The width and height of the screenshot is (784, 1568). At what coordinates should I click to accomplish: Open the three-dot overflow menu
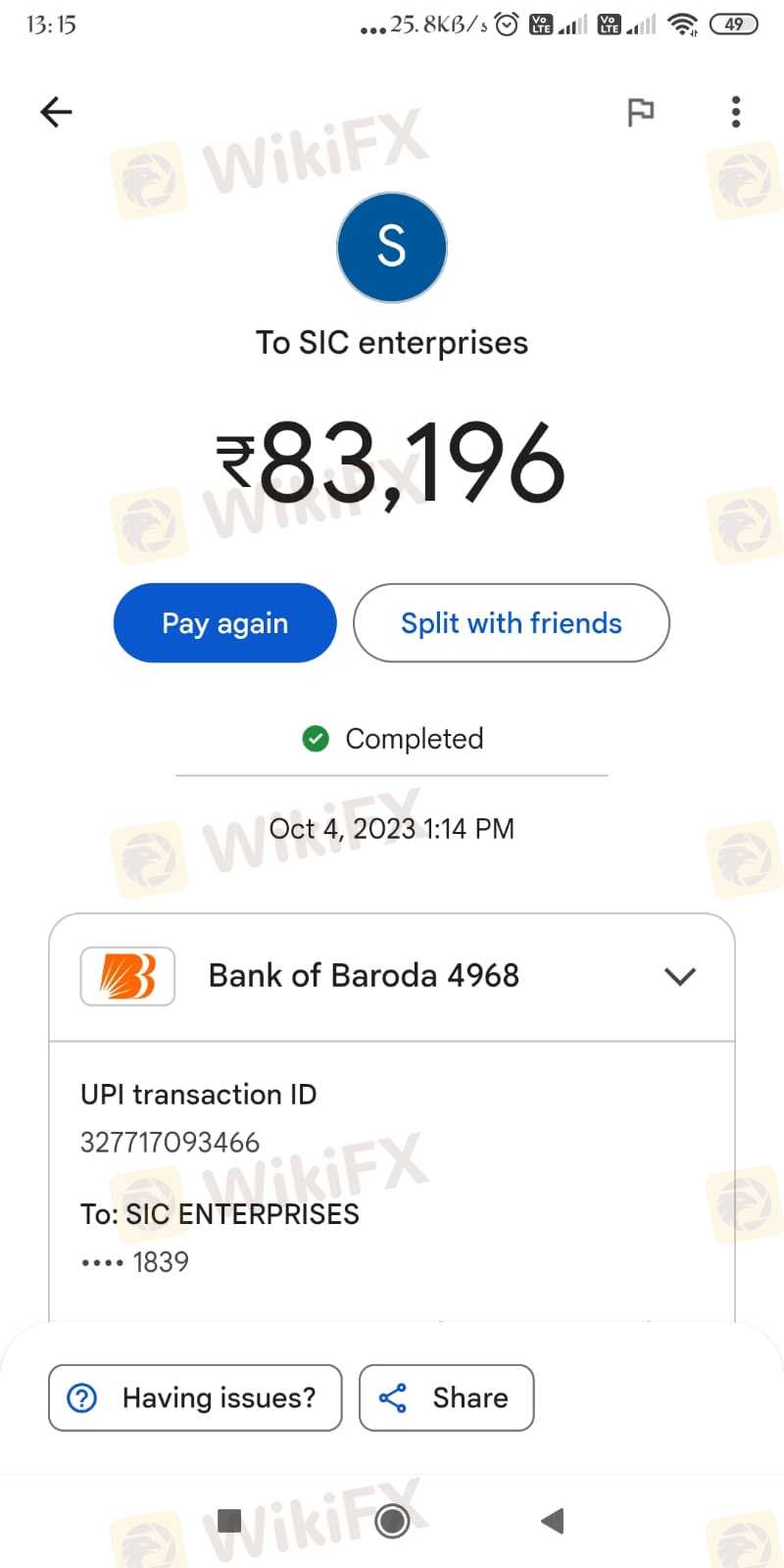(x=736, y=112)
